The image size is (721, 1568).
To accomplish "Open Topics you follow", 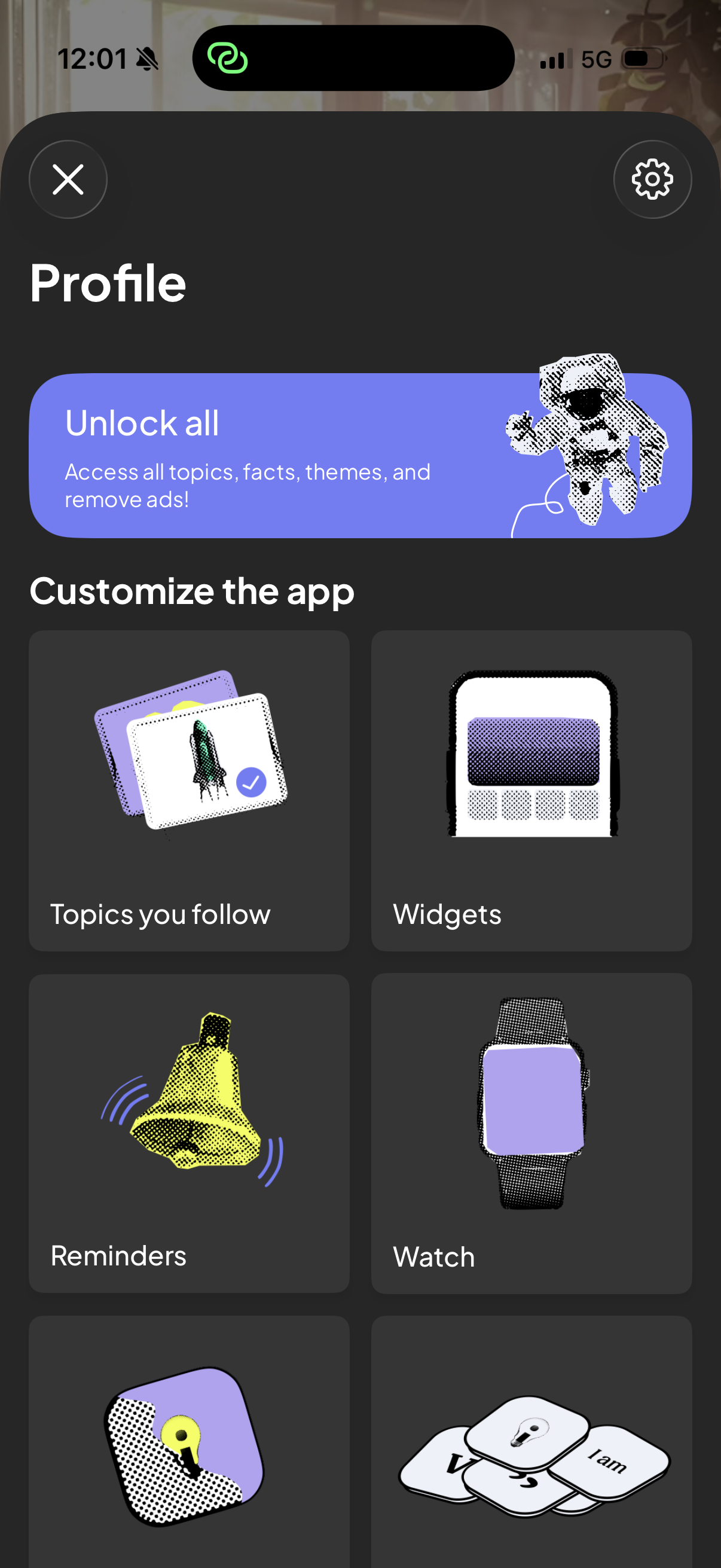I will pos(190,790).
